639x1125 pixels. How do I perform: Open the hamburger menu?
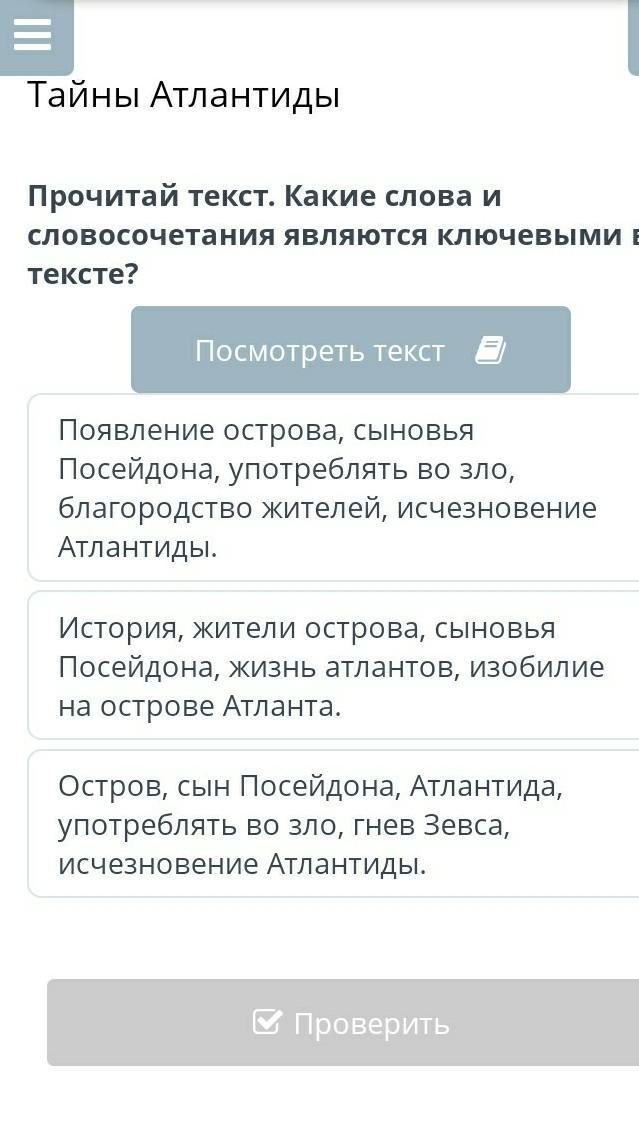33,35
